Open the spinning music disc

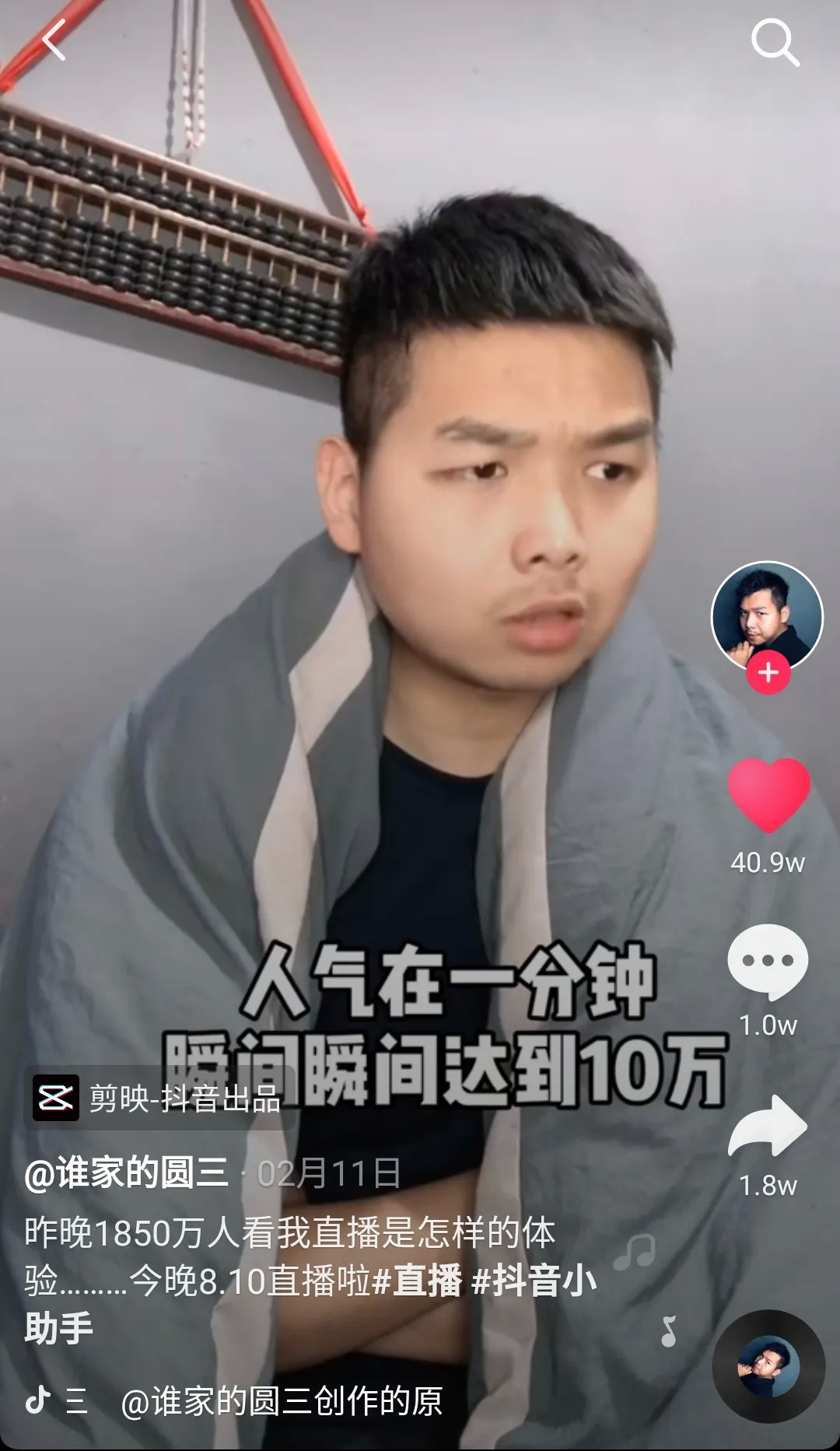(768, 1367)
